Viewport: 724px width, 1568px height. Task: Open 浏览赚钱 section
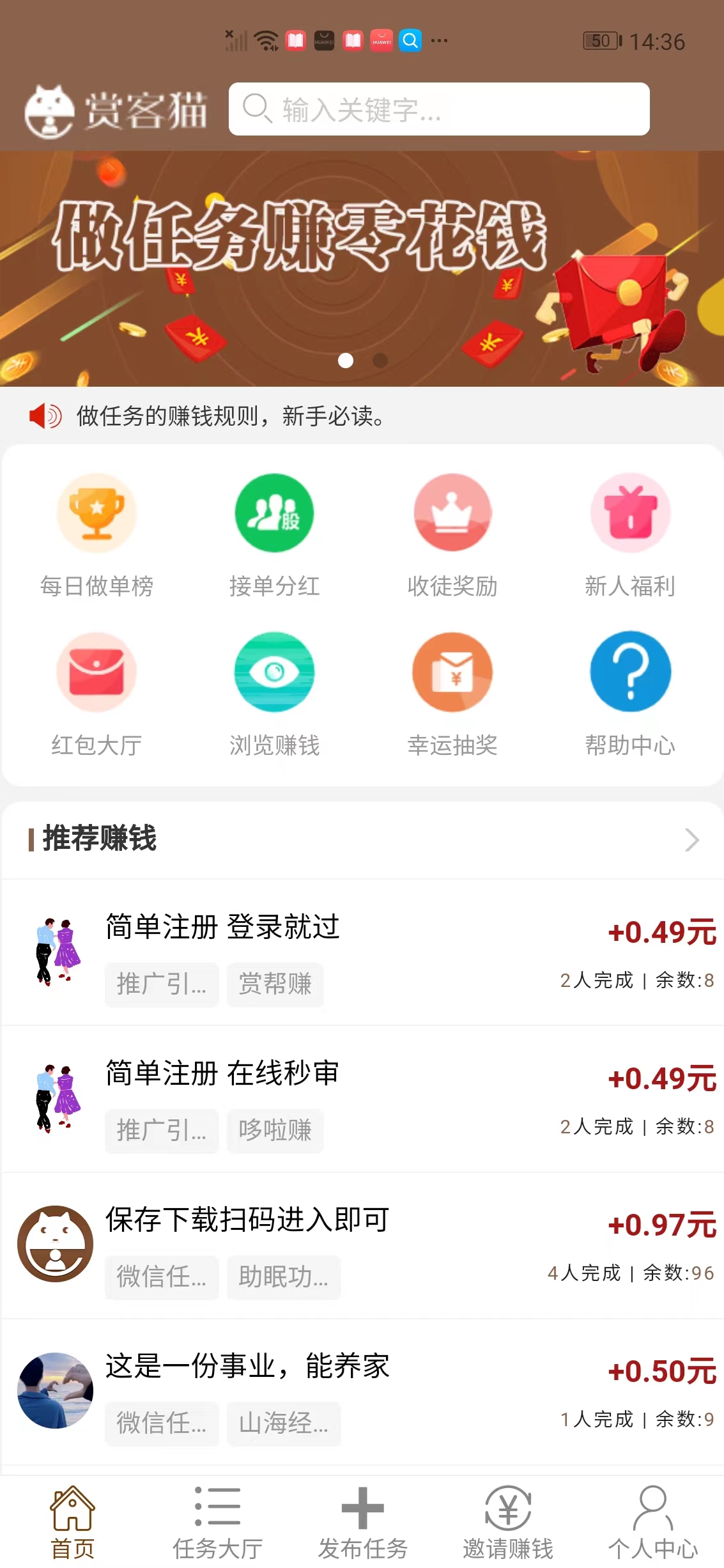click(274, 694)
